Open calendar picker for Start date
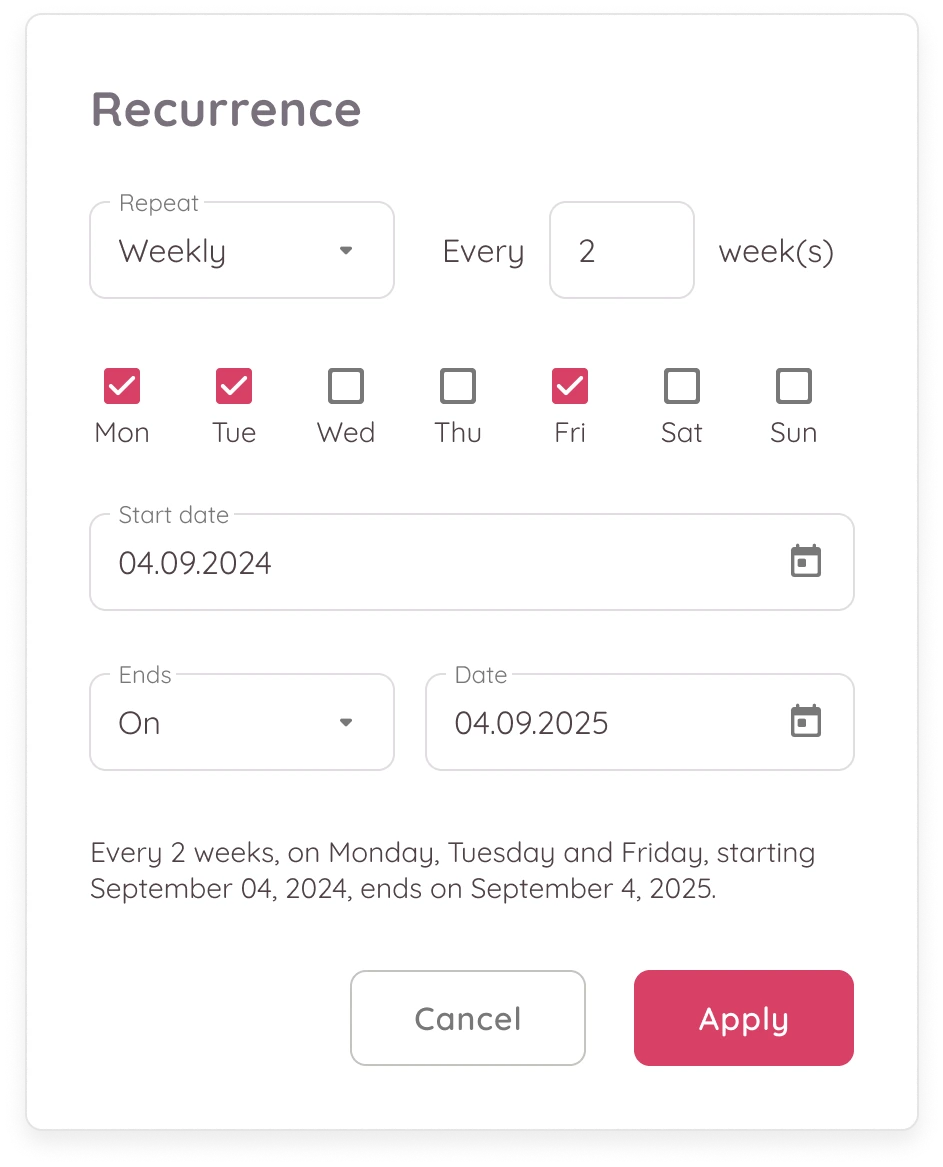The height and width of the screenshot is (1167, 943). (806, 562)
